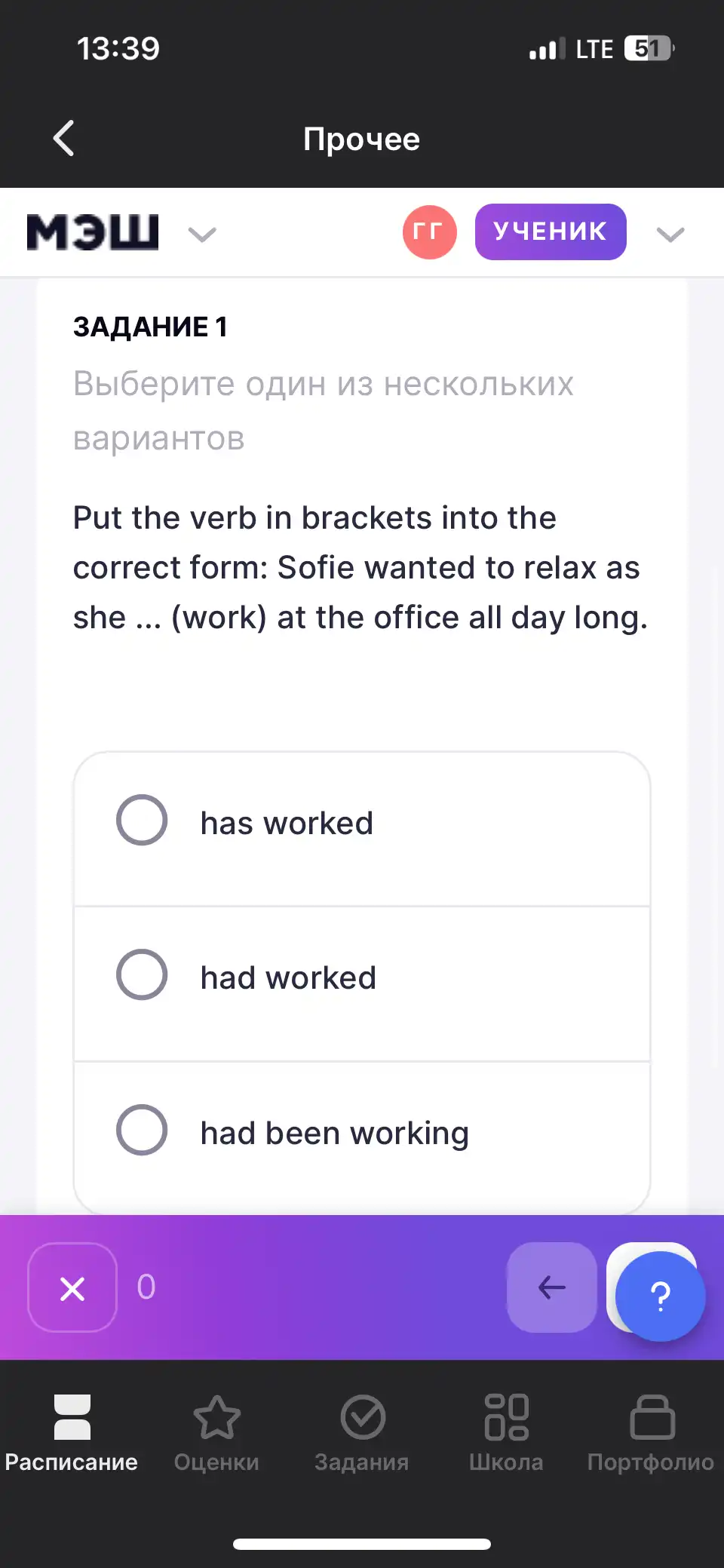724x1568 pixels.
Task: Open the ГГ profile avatar
Action: coord(429,232)
